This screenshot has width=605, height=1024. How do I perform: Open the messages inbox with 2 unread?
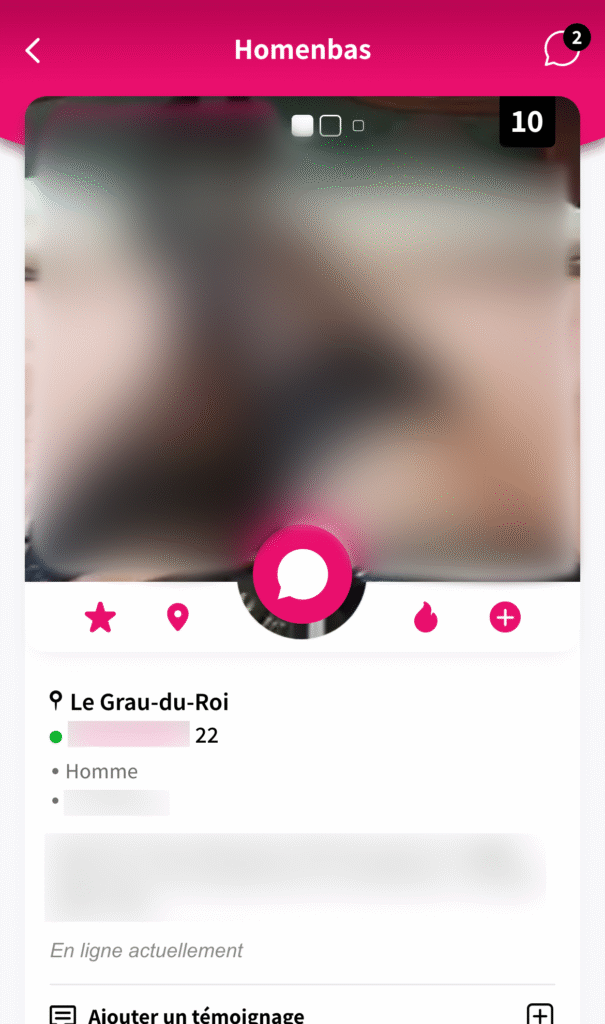click(562, 49)
